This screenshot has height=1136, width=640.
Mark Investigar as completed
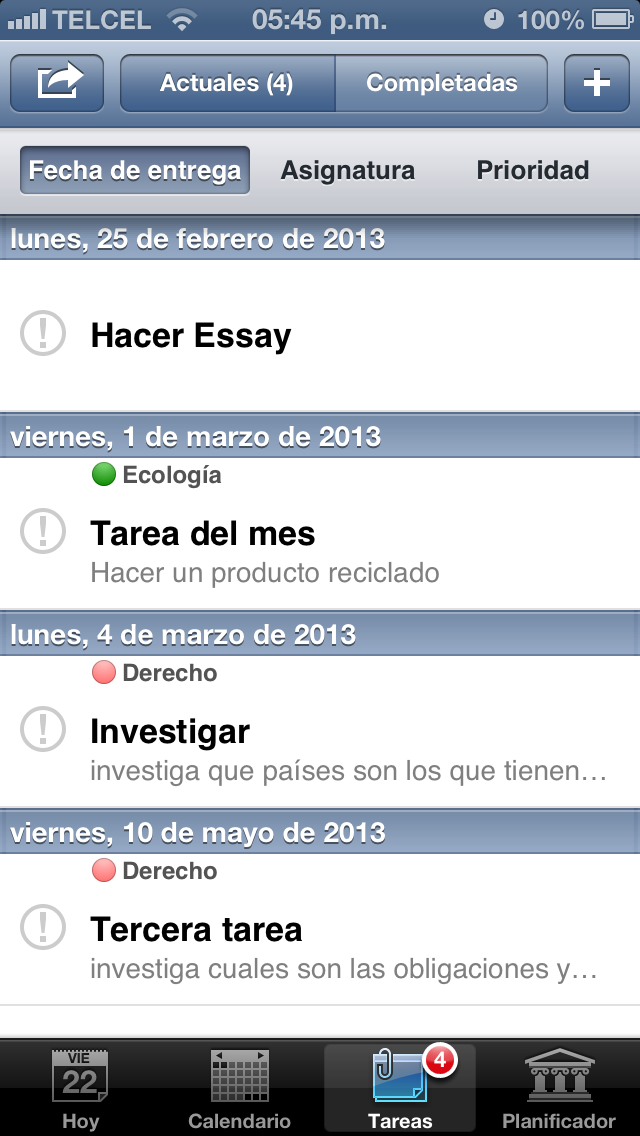point(43,729)
